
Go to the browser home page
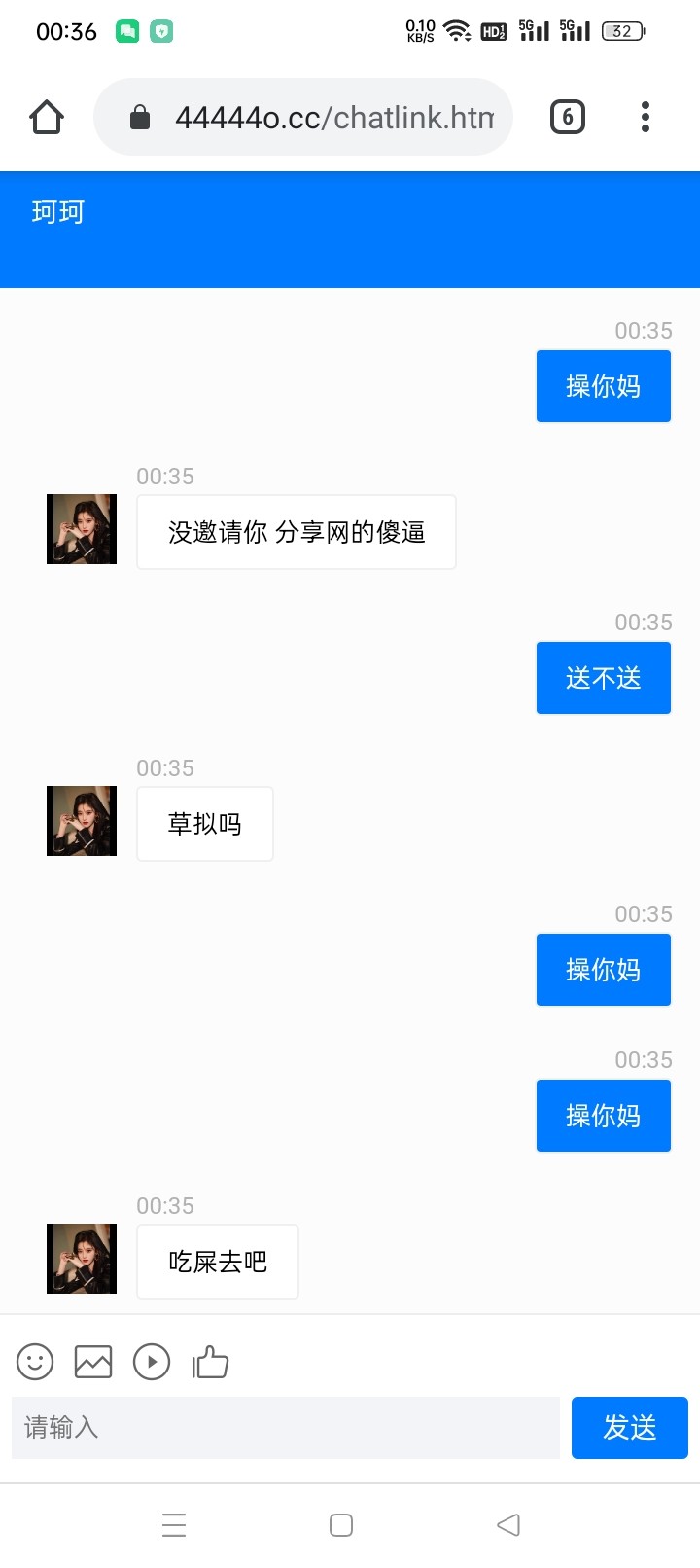47,118
